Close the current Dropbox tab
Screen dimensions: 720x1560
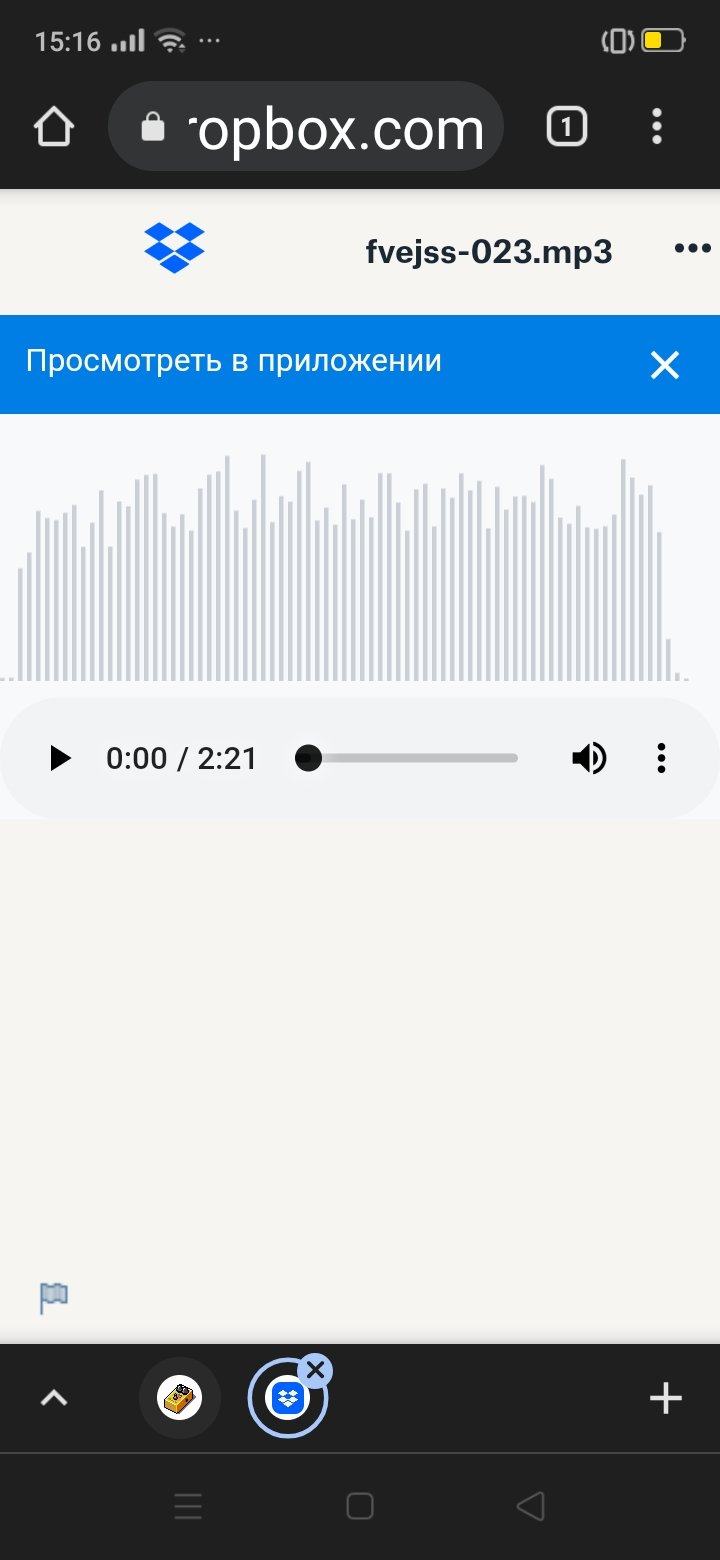[x=316, y=1370]
